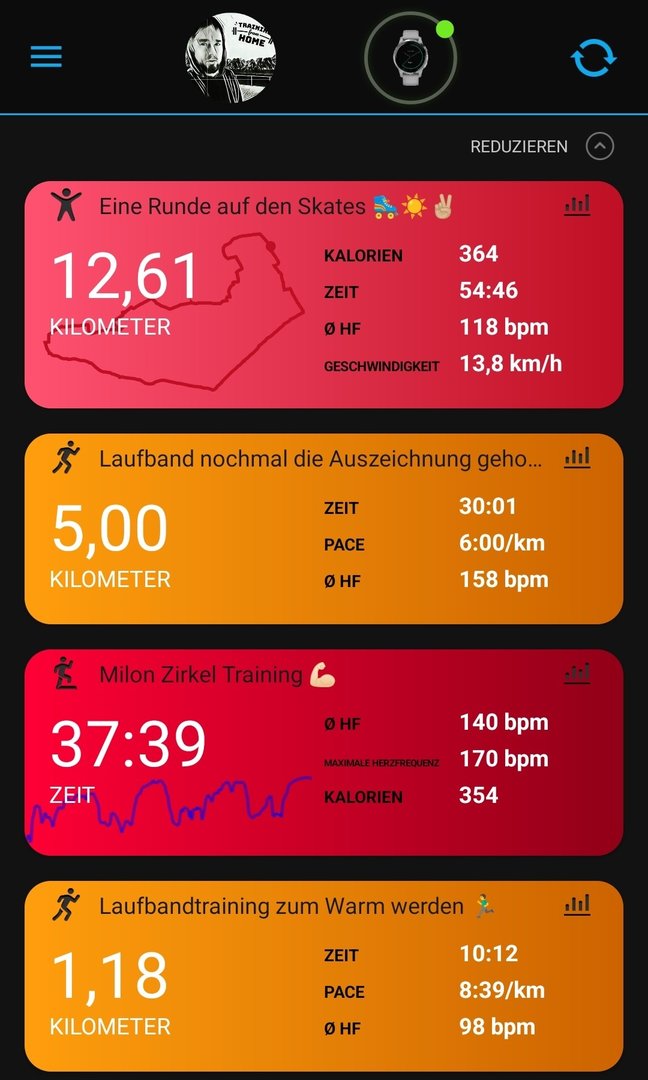Open the hamburger menu drawer

[46, 57]
